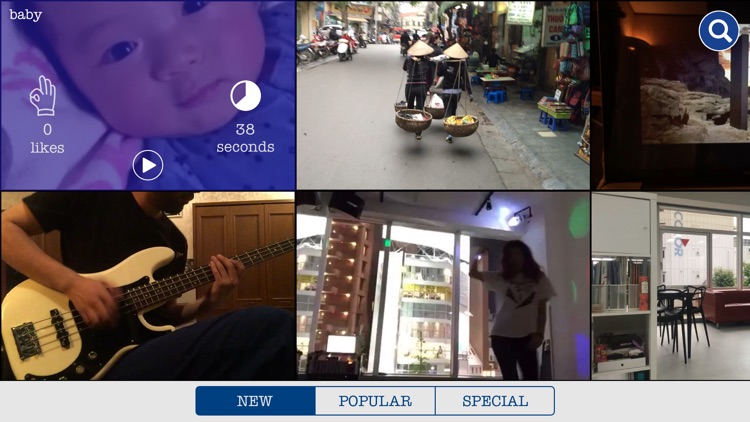Switch to the NEW tab
750x422 pixels.
click(x=255, y=401)
